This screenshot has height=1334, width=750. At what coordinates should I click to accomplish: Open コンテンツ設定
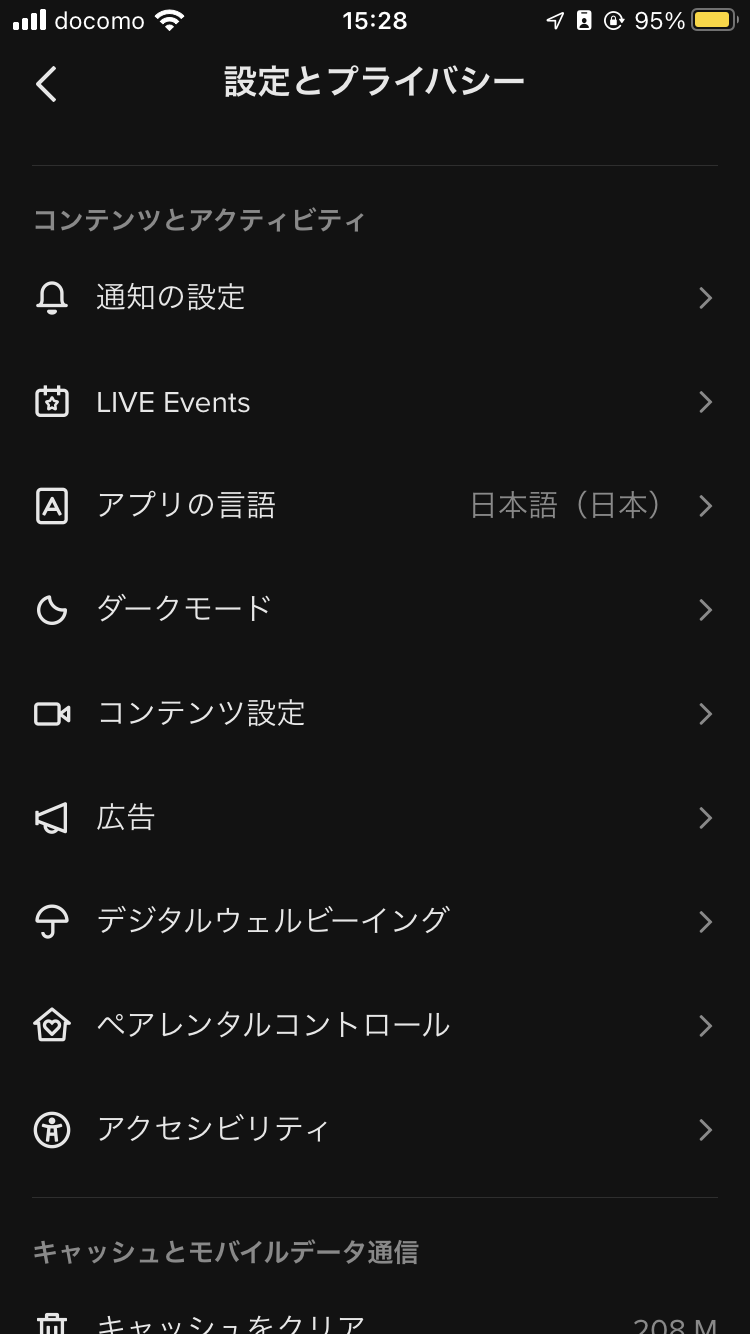[374, 714]
